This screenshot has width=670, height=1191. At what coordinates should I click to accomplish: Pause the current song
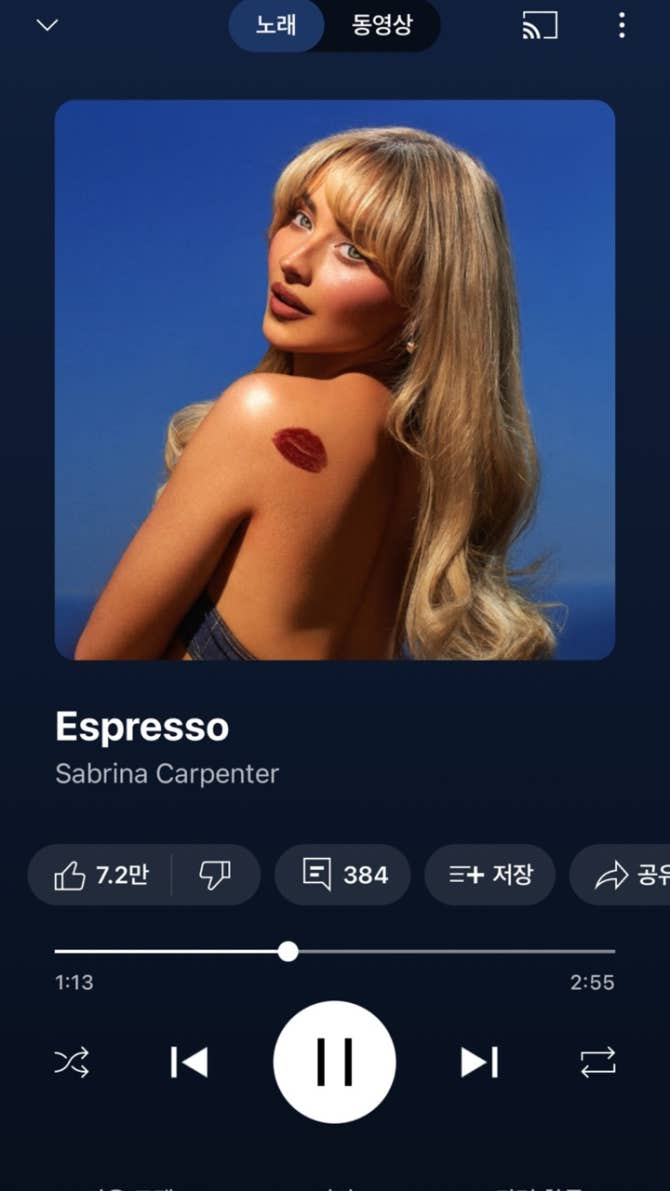[334, 1062]
